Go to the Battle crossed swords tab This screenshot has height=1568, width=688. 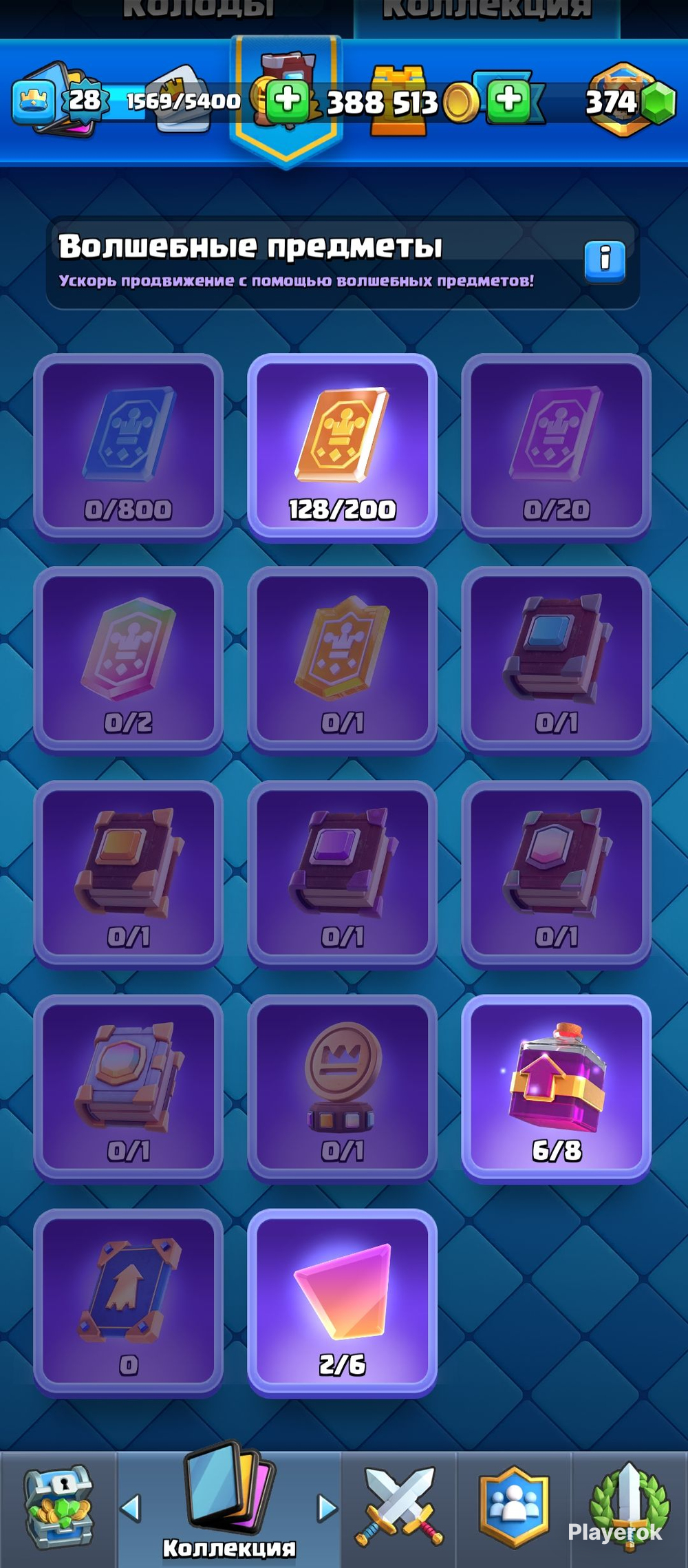coord(399,1509)
